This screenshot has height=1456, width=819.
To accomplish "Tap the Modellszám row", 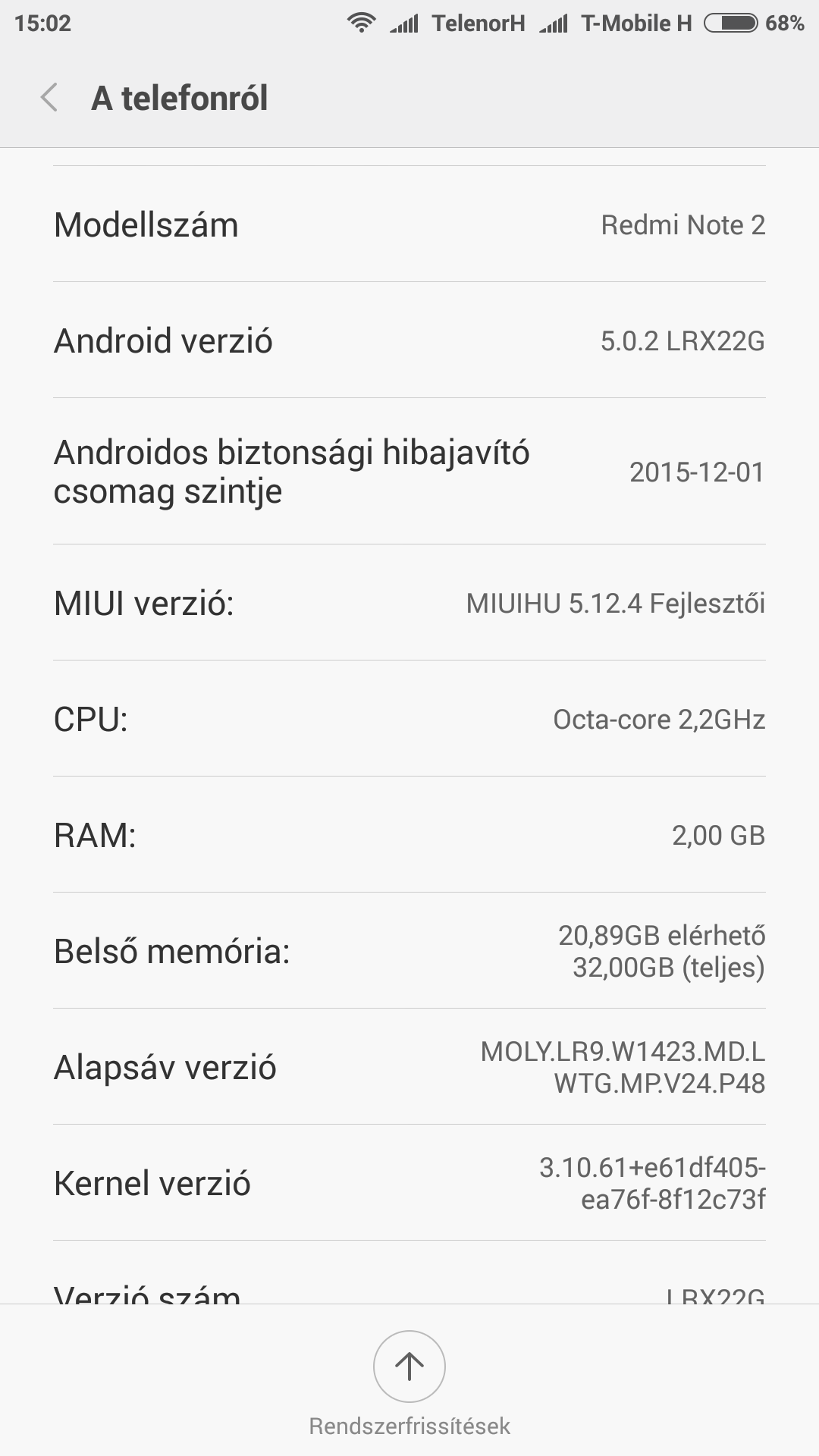I will 409,224.
